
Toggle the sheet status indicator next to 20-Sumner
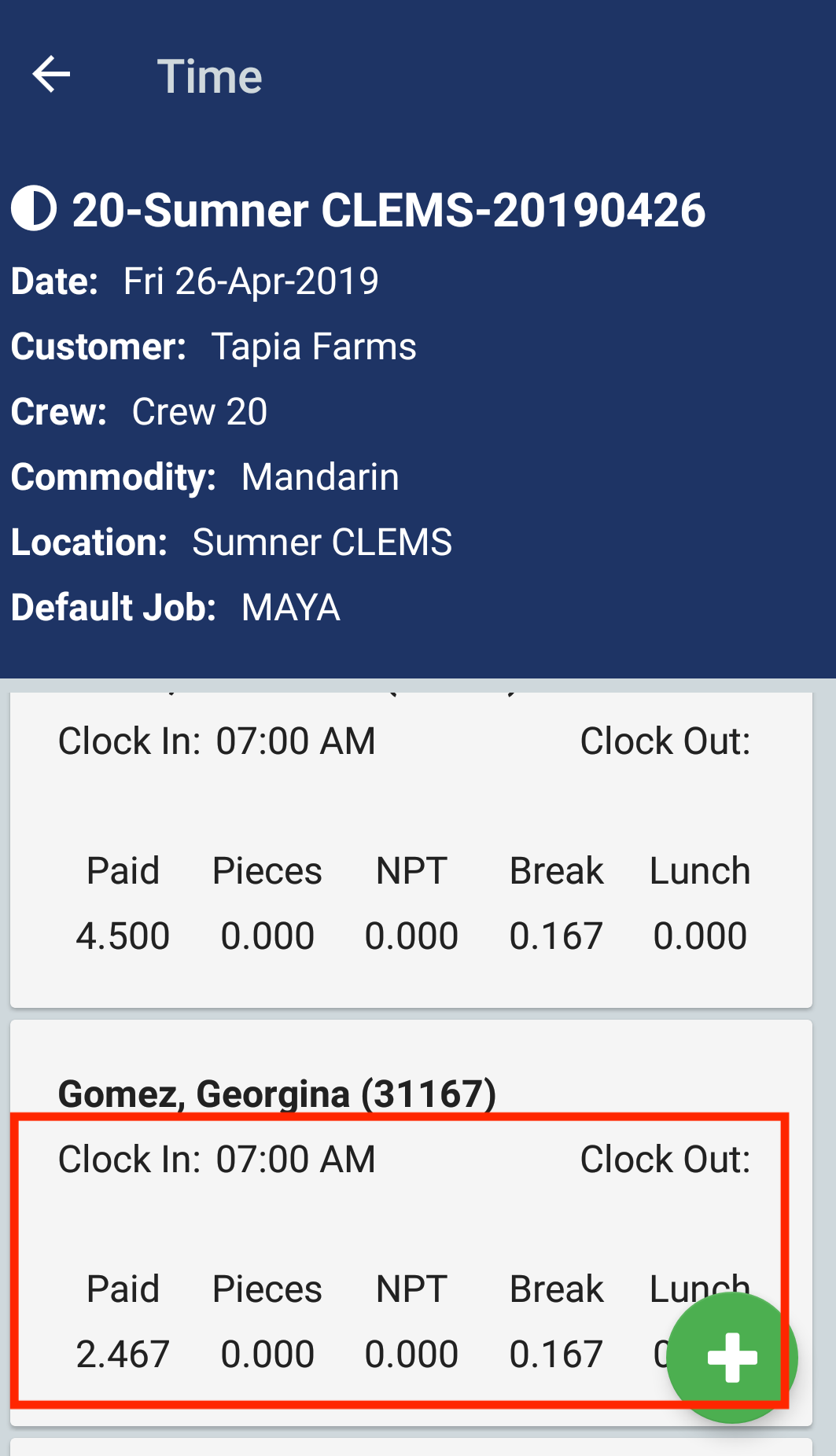click(x=35, y=209)
